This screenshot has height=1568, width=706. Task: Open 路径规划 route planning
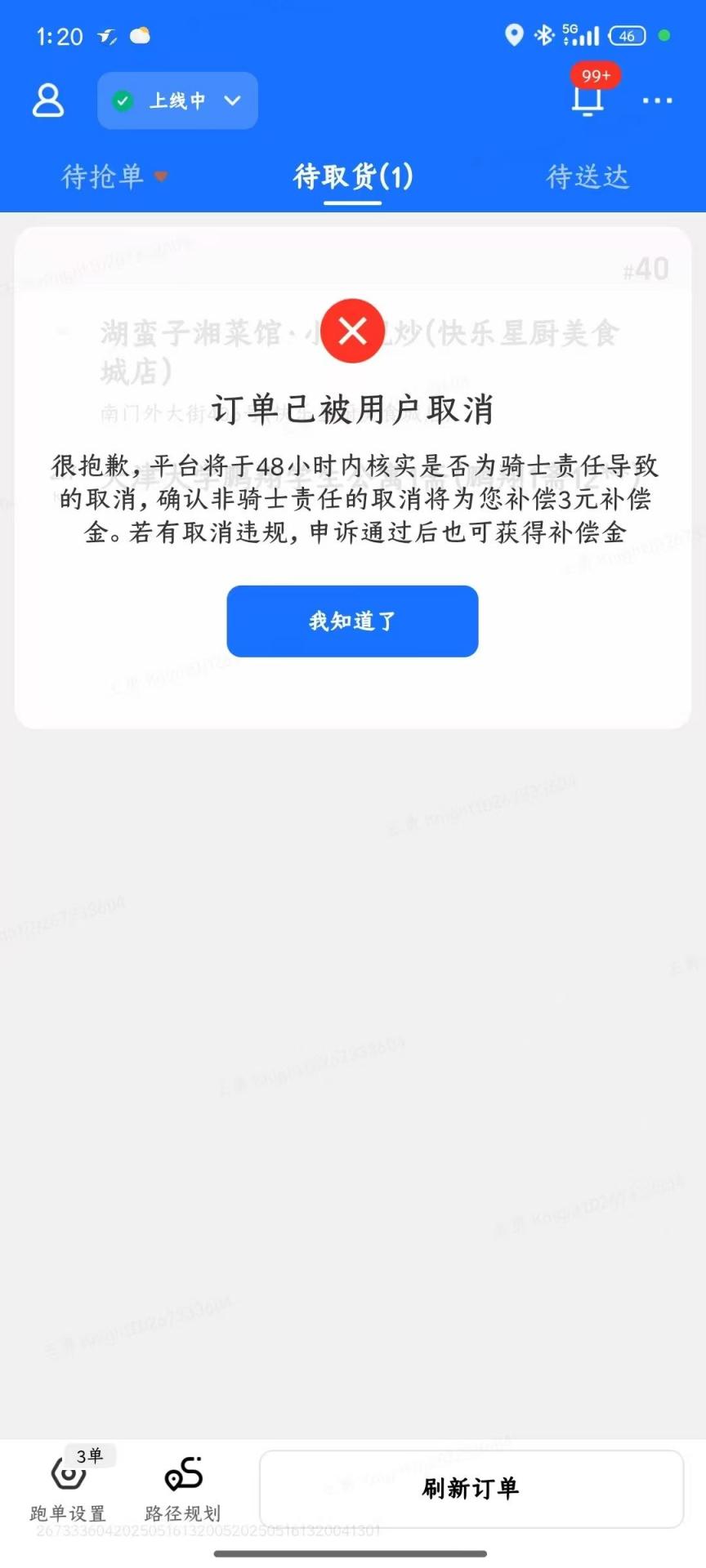click(183, 1488)
